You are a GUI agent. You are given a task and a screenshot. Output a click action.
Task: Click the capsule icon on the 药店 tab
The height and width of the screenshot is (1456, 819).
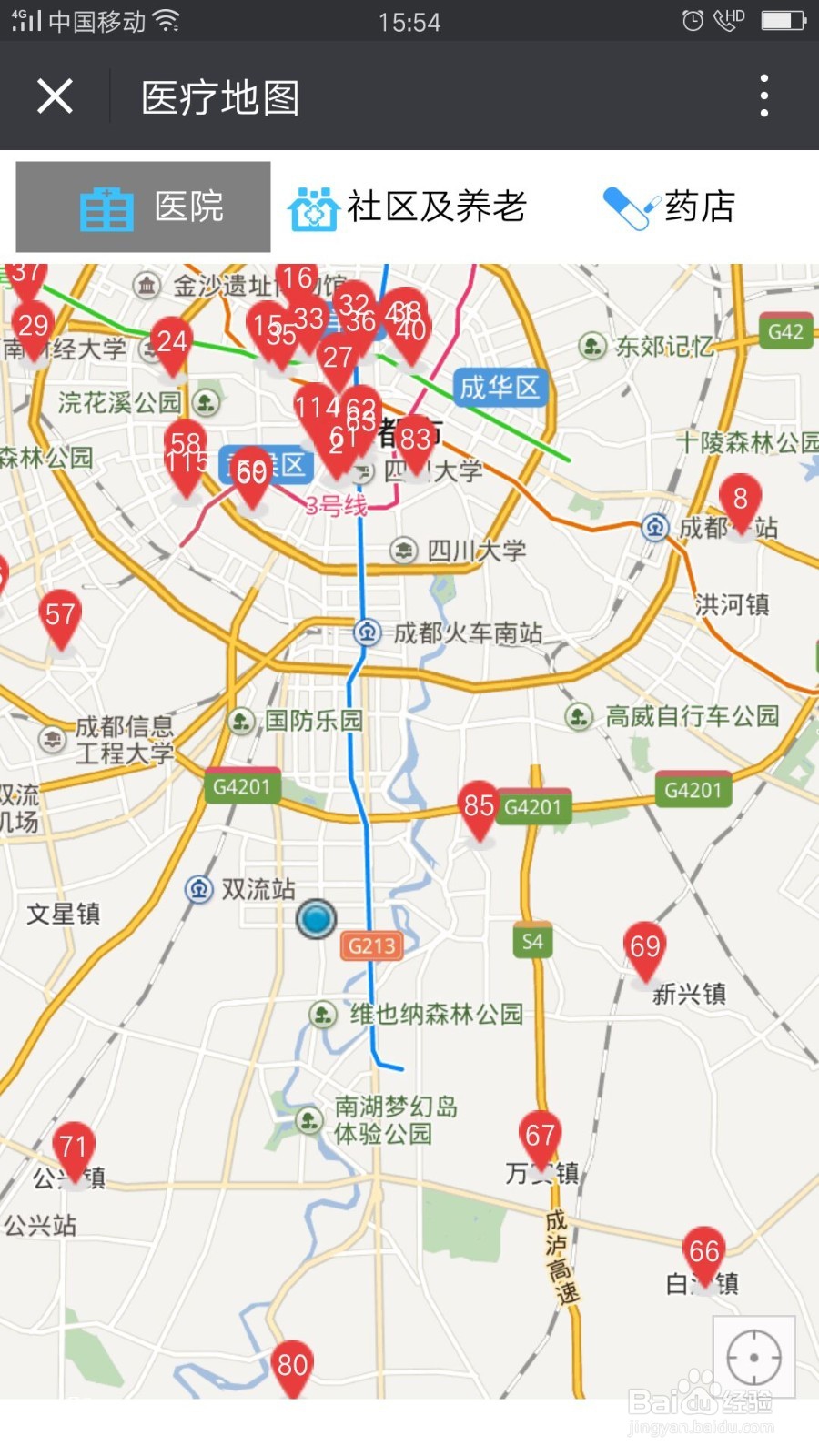630,207
